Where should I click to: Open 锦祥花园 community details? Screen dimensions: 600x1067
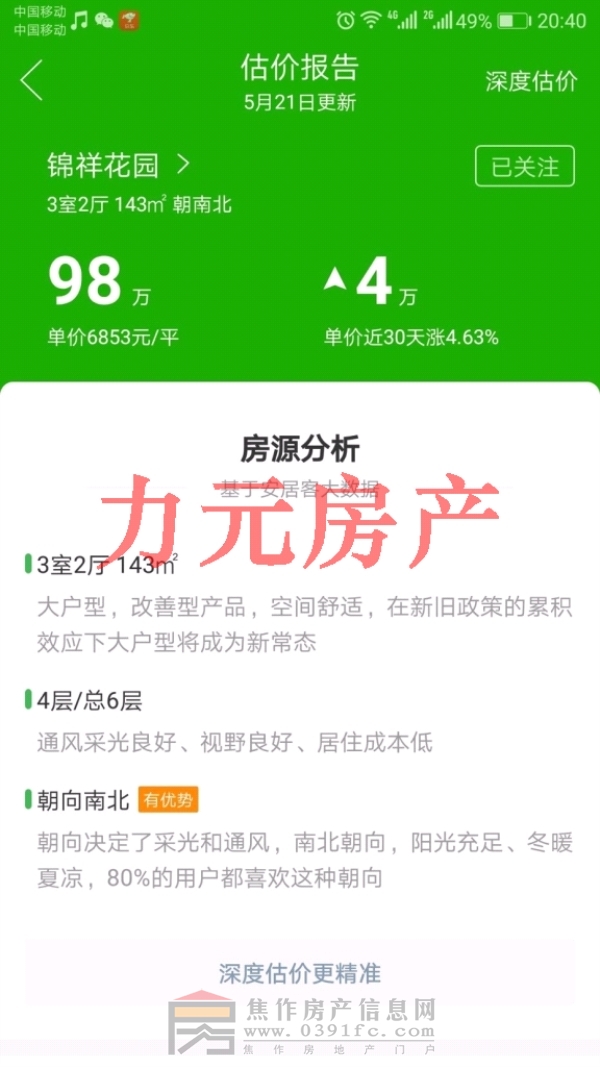point(118,165)
